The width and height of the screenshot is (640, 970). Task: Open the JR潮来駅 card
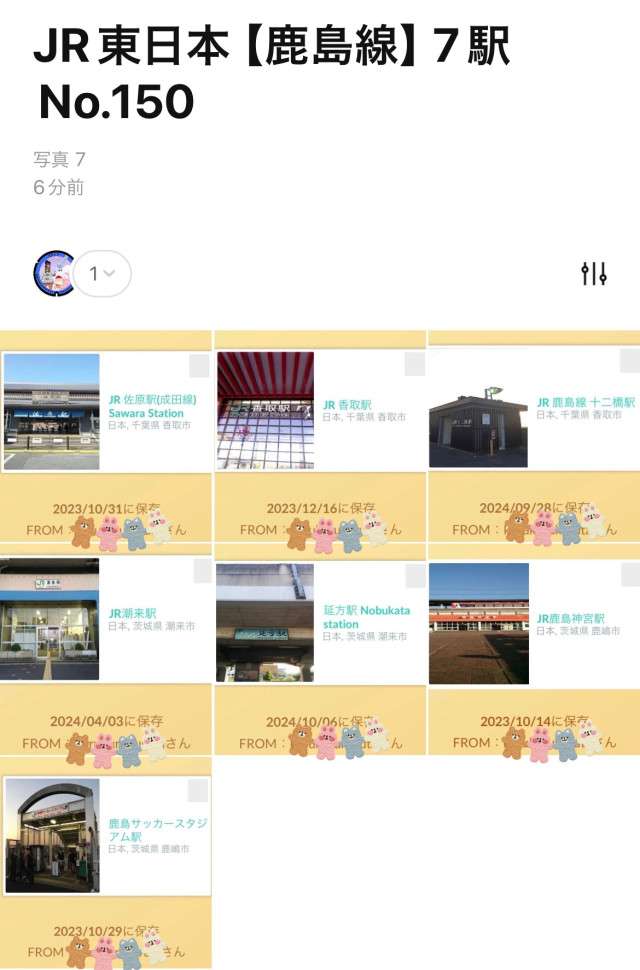click(106, 620)
